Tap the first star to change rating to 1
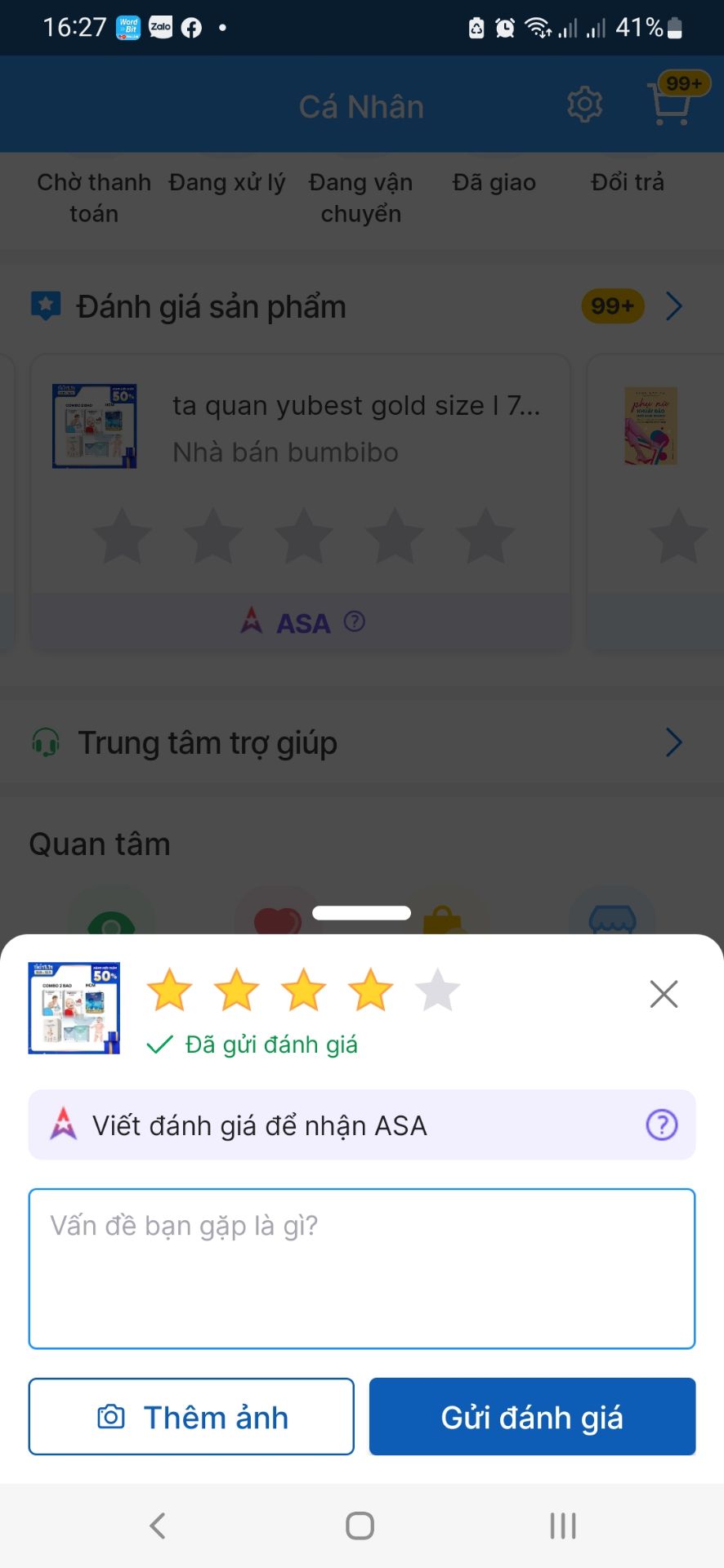Screen dimensions: 724x1568 pyautogui.click(x=169, y=989)
